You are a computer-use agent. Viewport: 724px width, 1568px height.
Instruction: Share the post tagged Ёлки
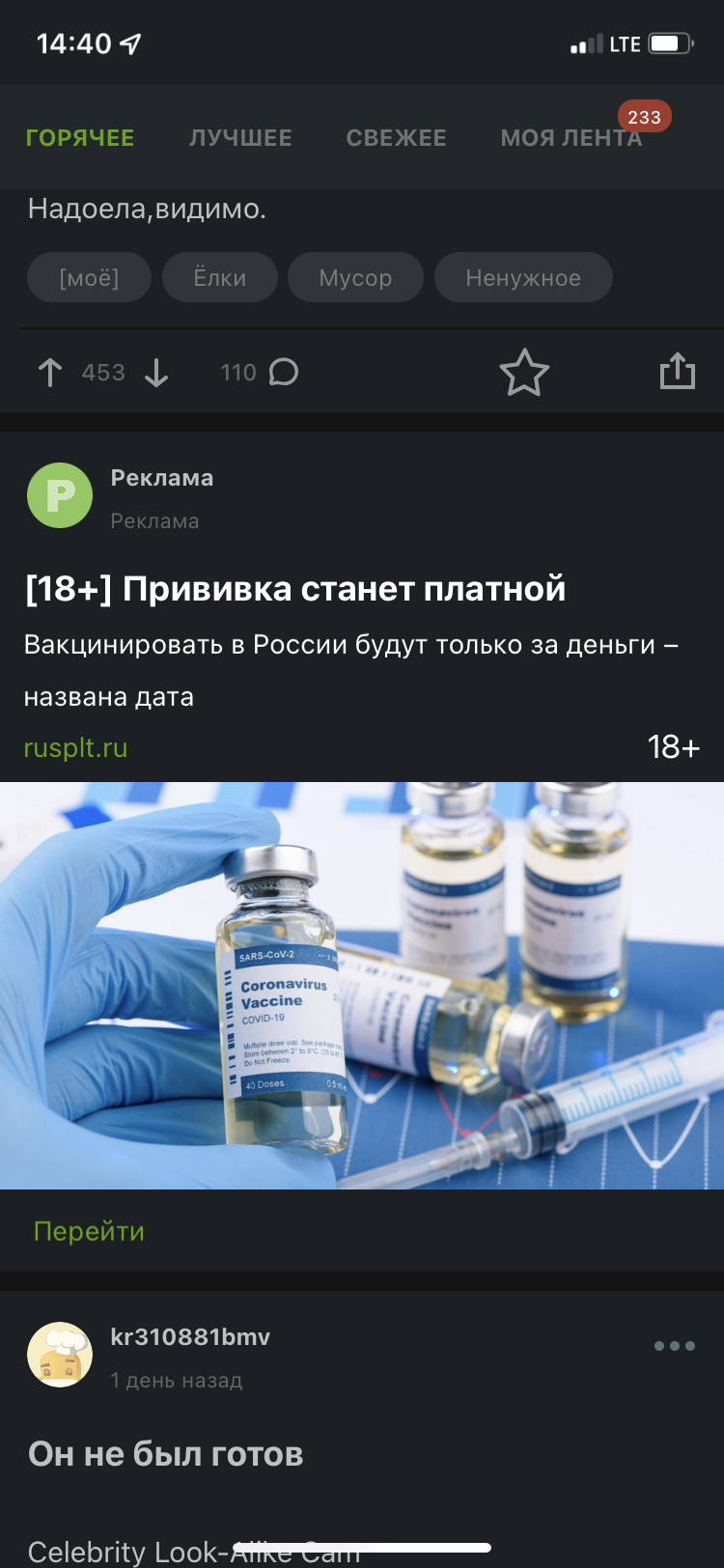pos(677,371)
